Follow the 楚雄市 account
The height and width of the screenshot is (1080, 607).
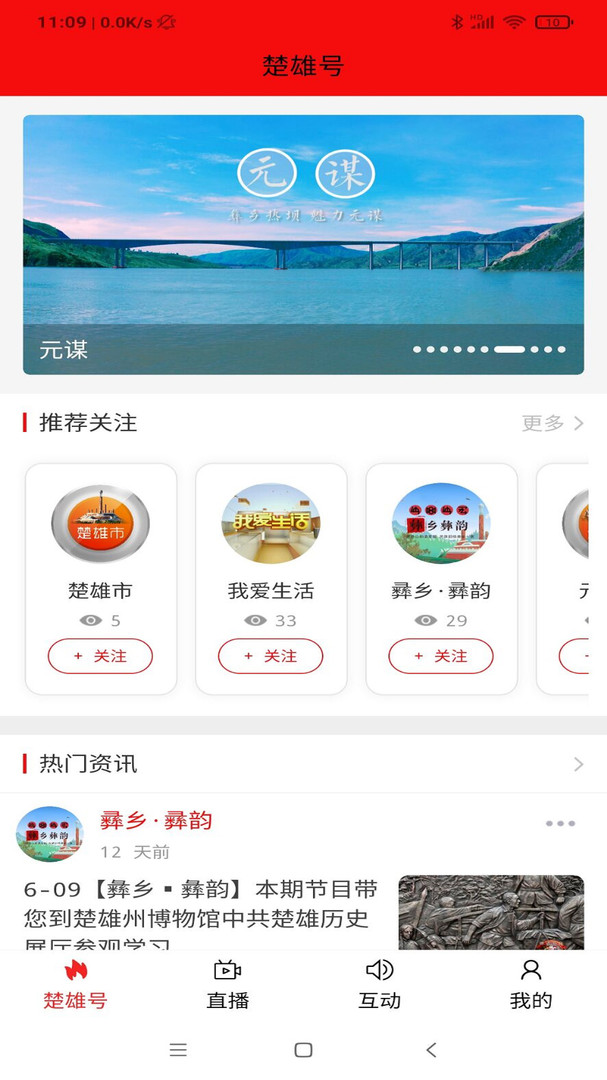(100, 656)
